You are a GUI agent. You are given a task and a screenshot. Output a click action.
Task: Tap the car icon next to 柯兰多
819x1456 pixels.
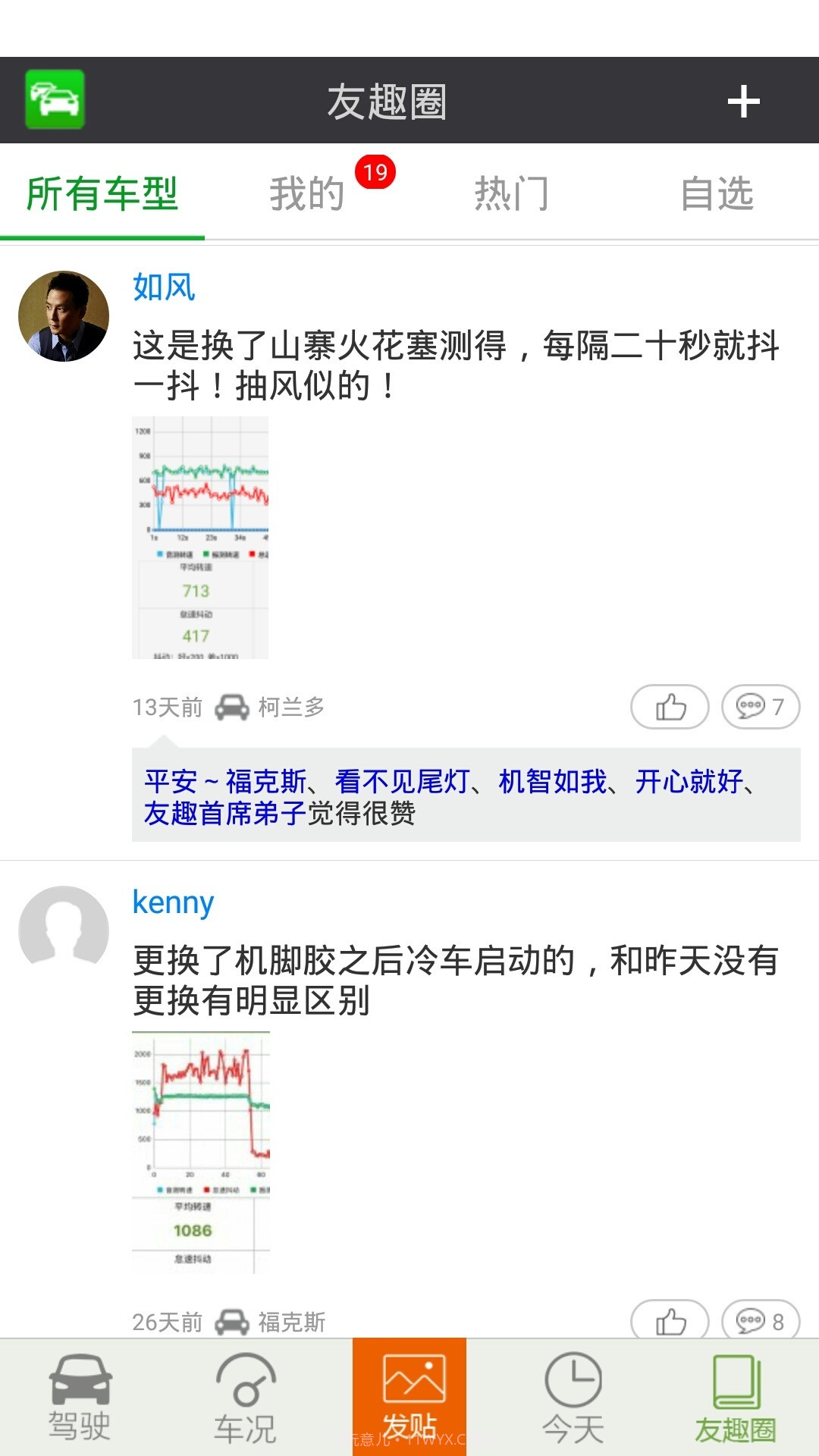click(x=231, y=706)
